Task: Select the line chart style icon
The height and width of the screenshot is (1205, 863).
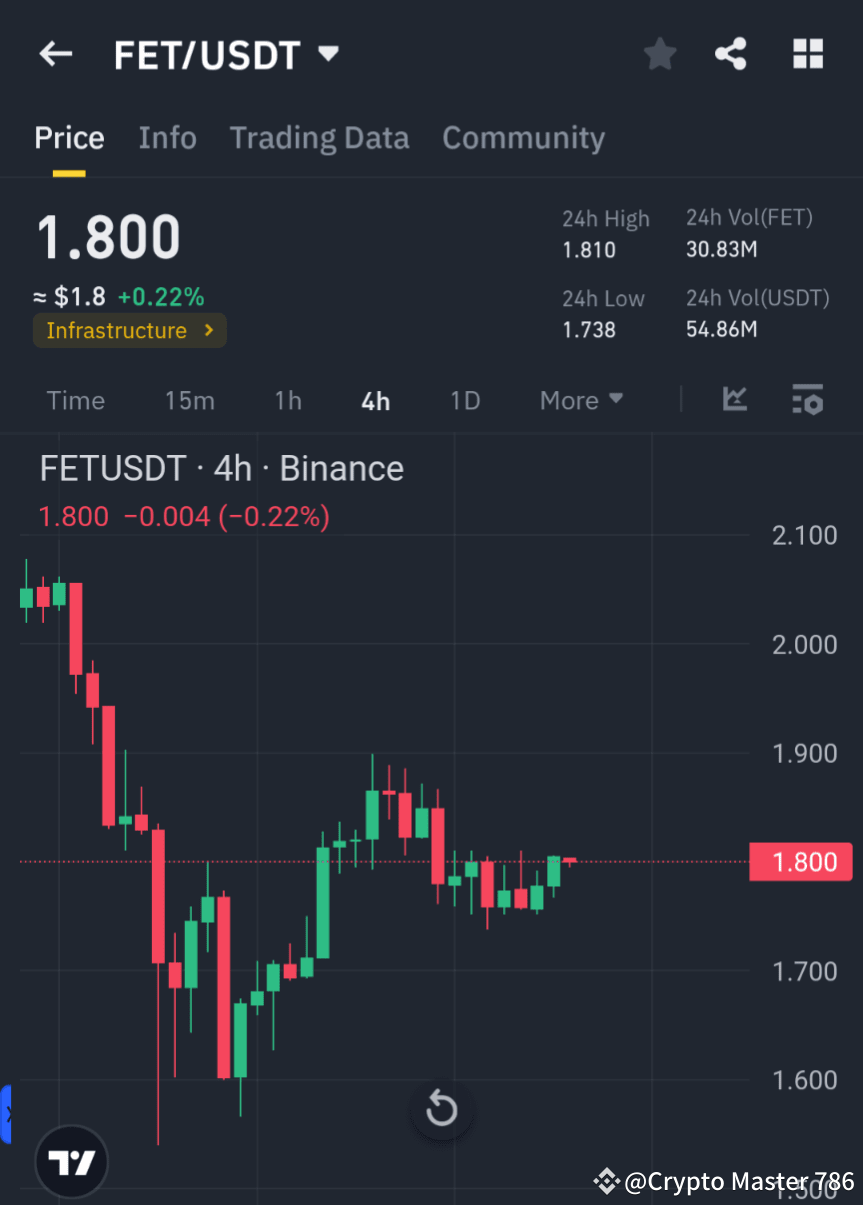Action: 735,399
